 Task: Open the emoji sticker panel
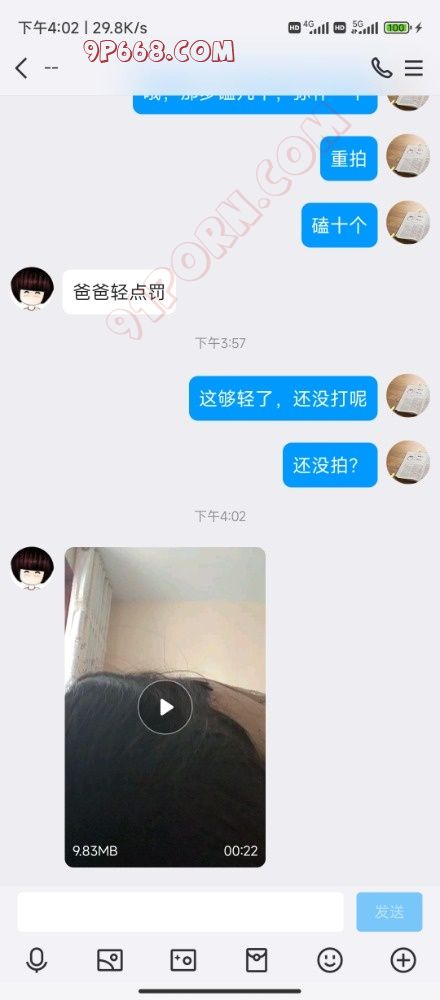pos(330,960)
